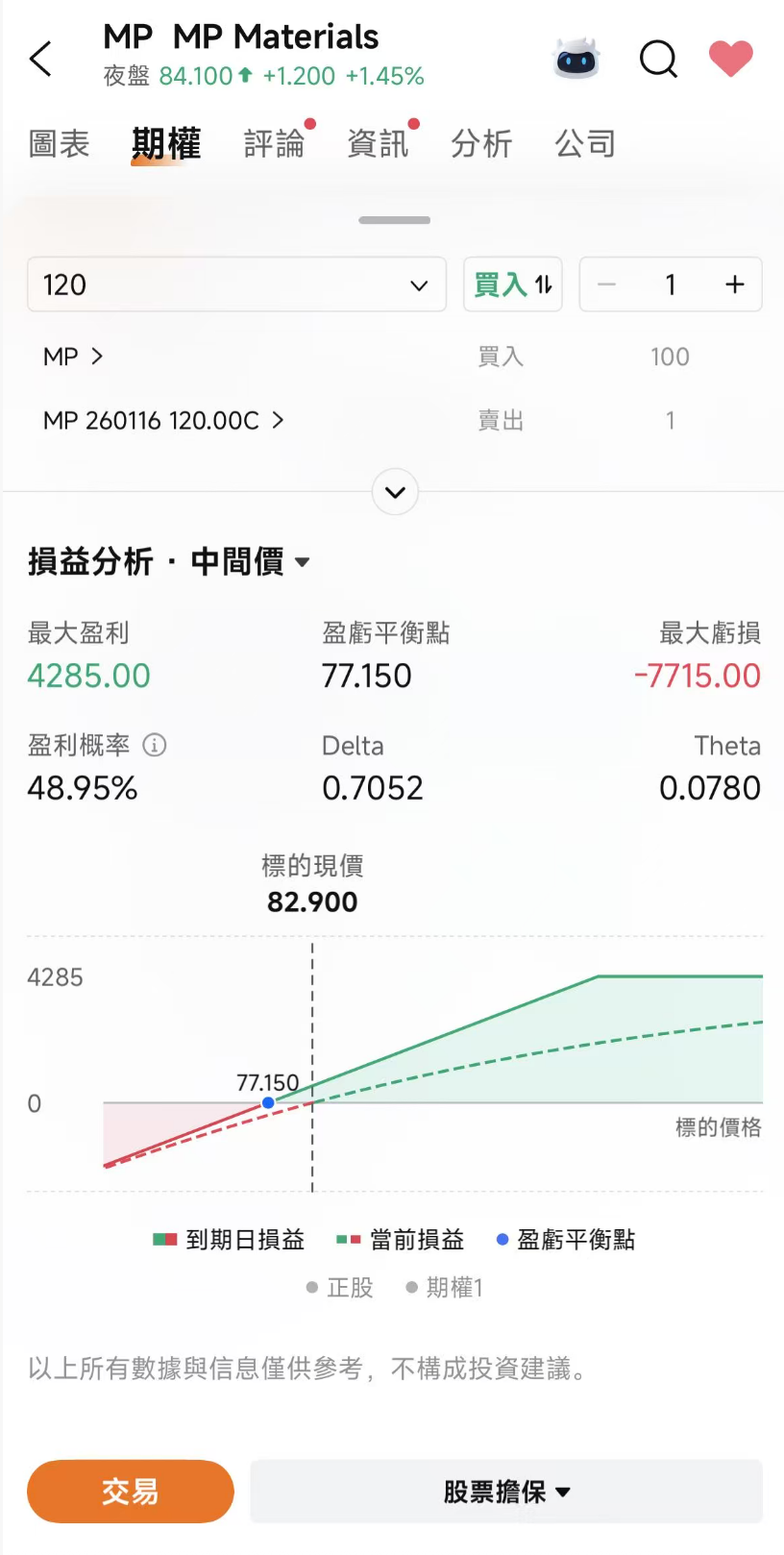Open the MP 260116 120.00C option leg
This screenshot has height=1555, width=784.
click(x=163, y=420)
